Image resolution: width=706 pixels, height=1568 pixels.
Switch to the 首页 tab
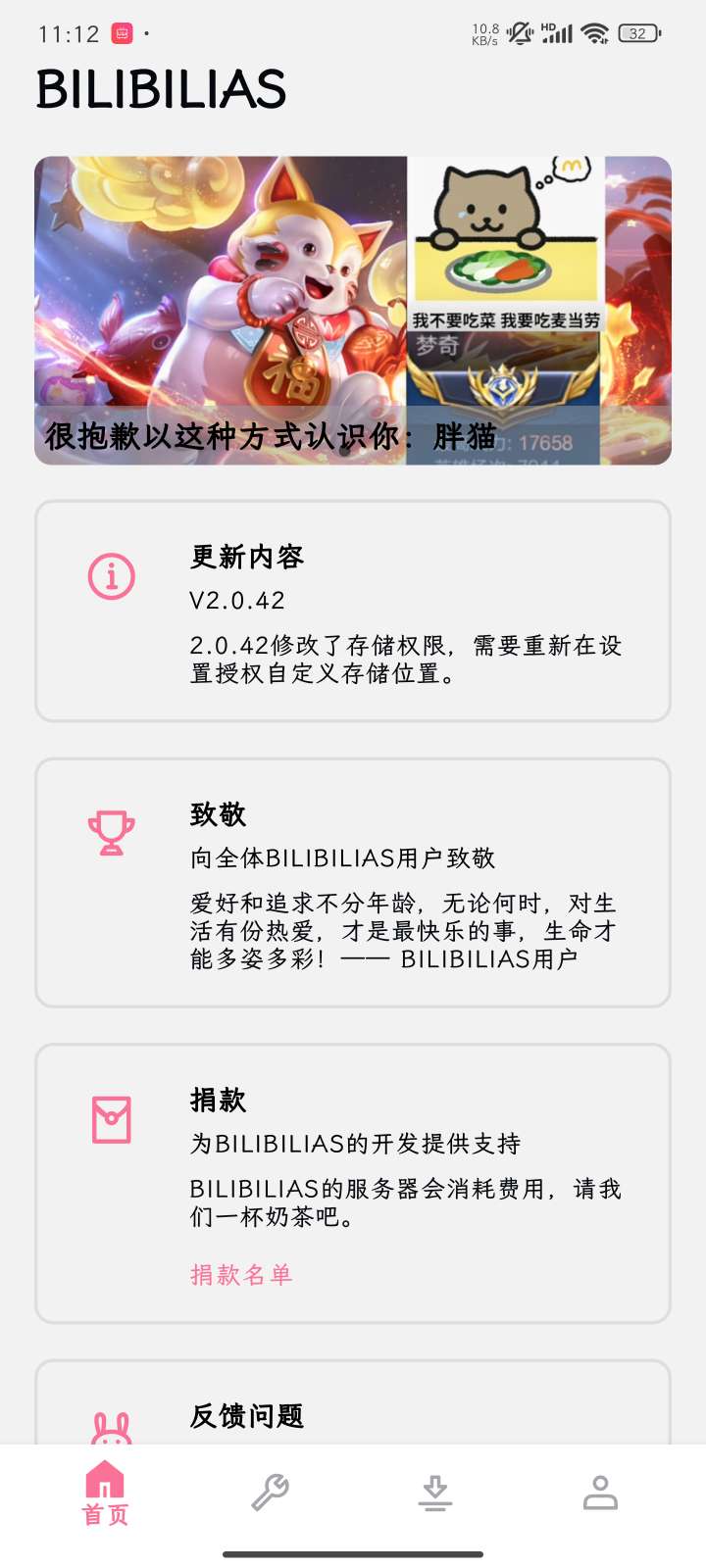pyautogui.click(x=105, y=1494)
